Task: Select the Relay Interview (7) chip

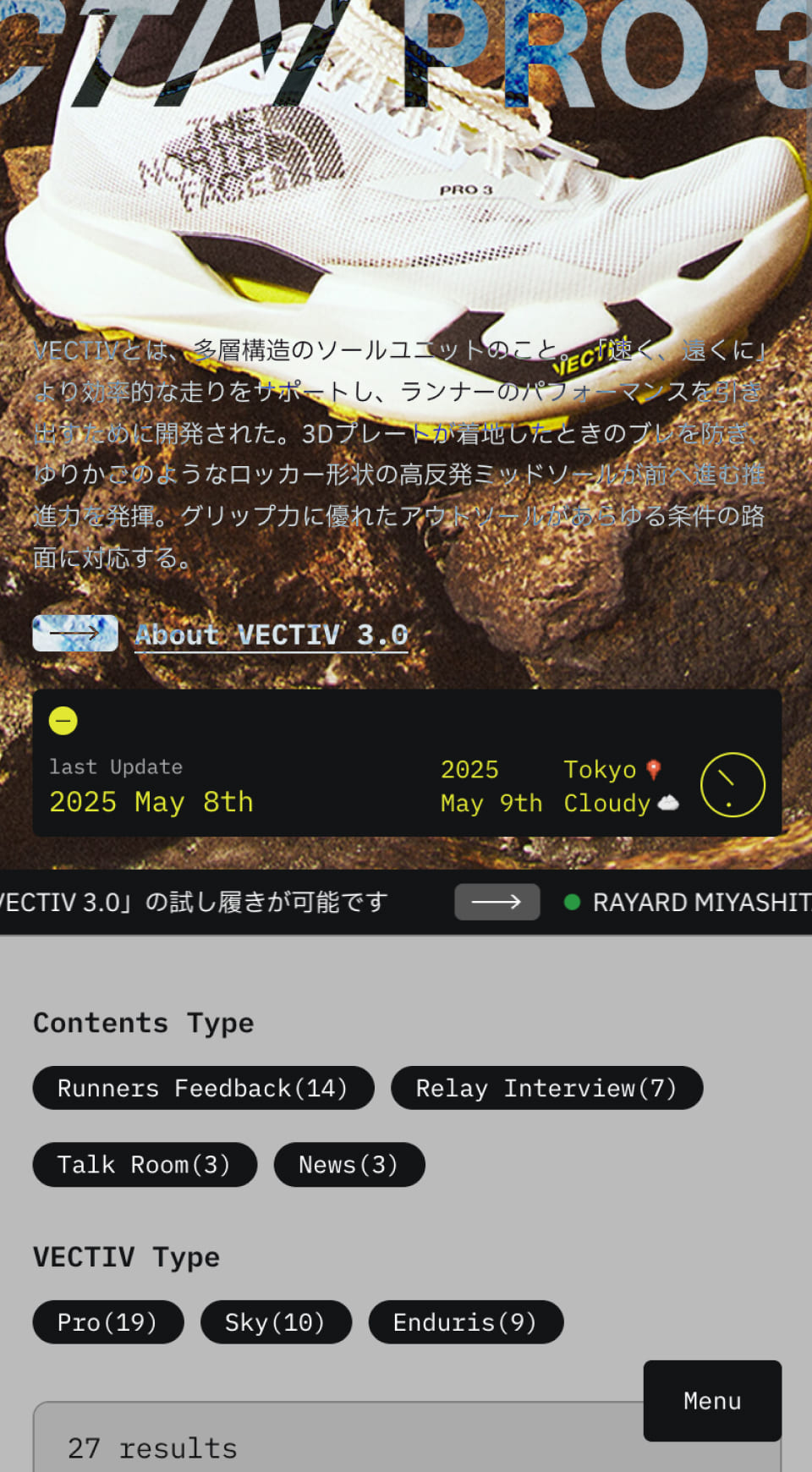Action: [546, 1088]
